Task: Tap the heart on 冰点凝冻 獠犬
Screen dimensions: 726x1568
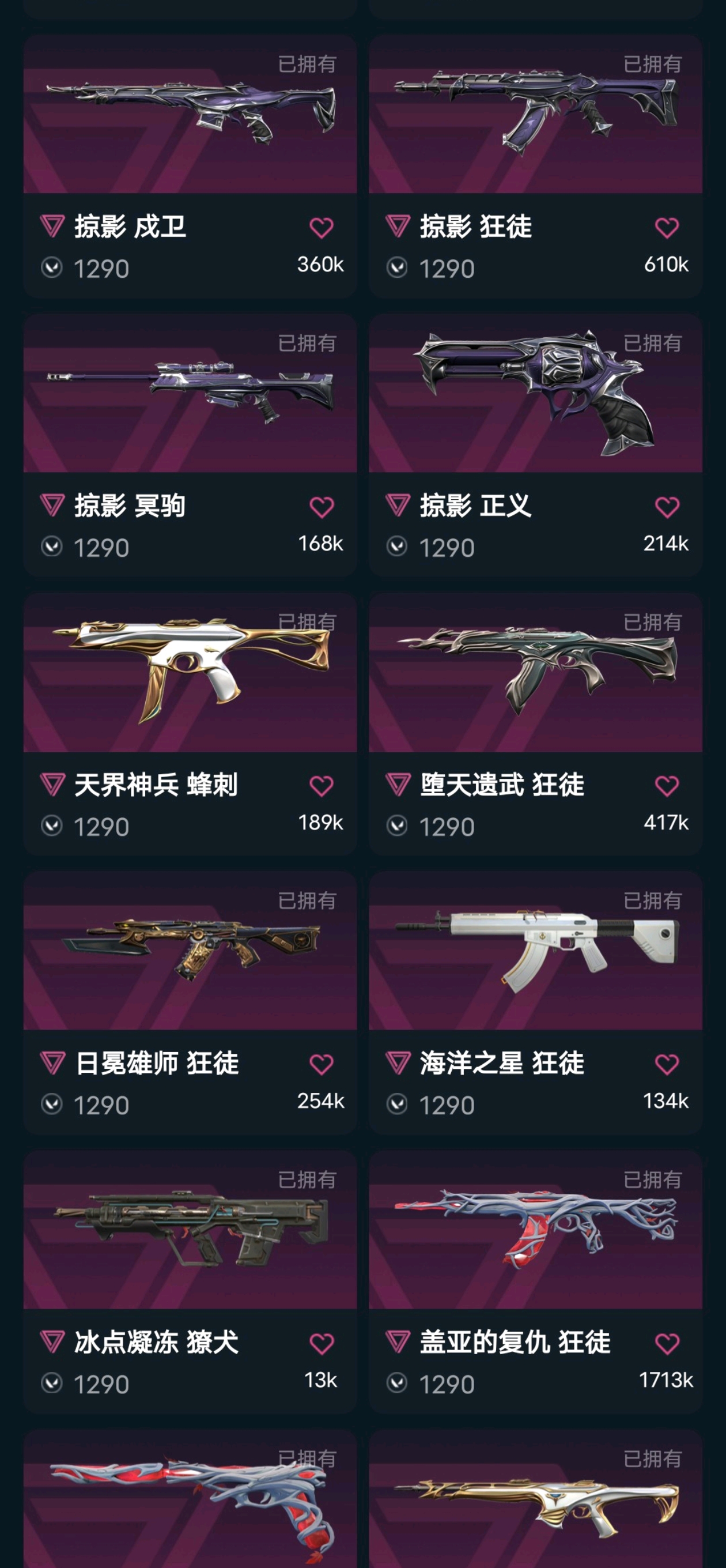Action: pos(322,1344)
